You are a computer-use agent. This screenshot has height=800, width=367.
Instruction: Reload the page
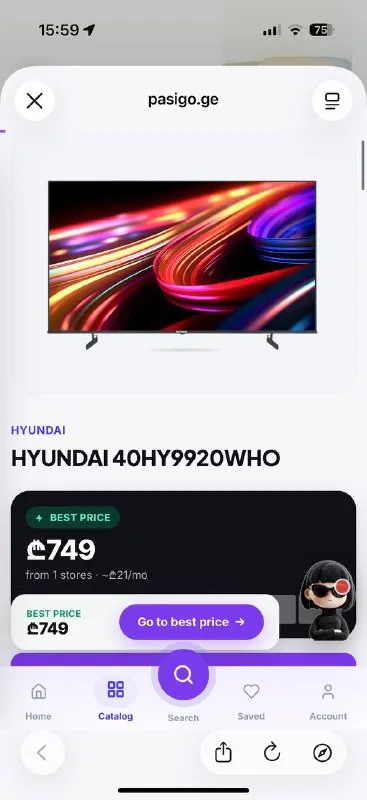[272, 753]
